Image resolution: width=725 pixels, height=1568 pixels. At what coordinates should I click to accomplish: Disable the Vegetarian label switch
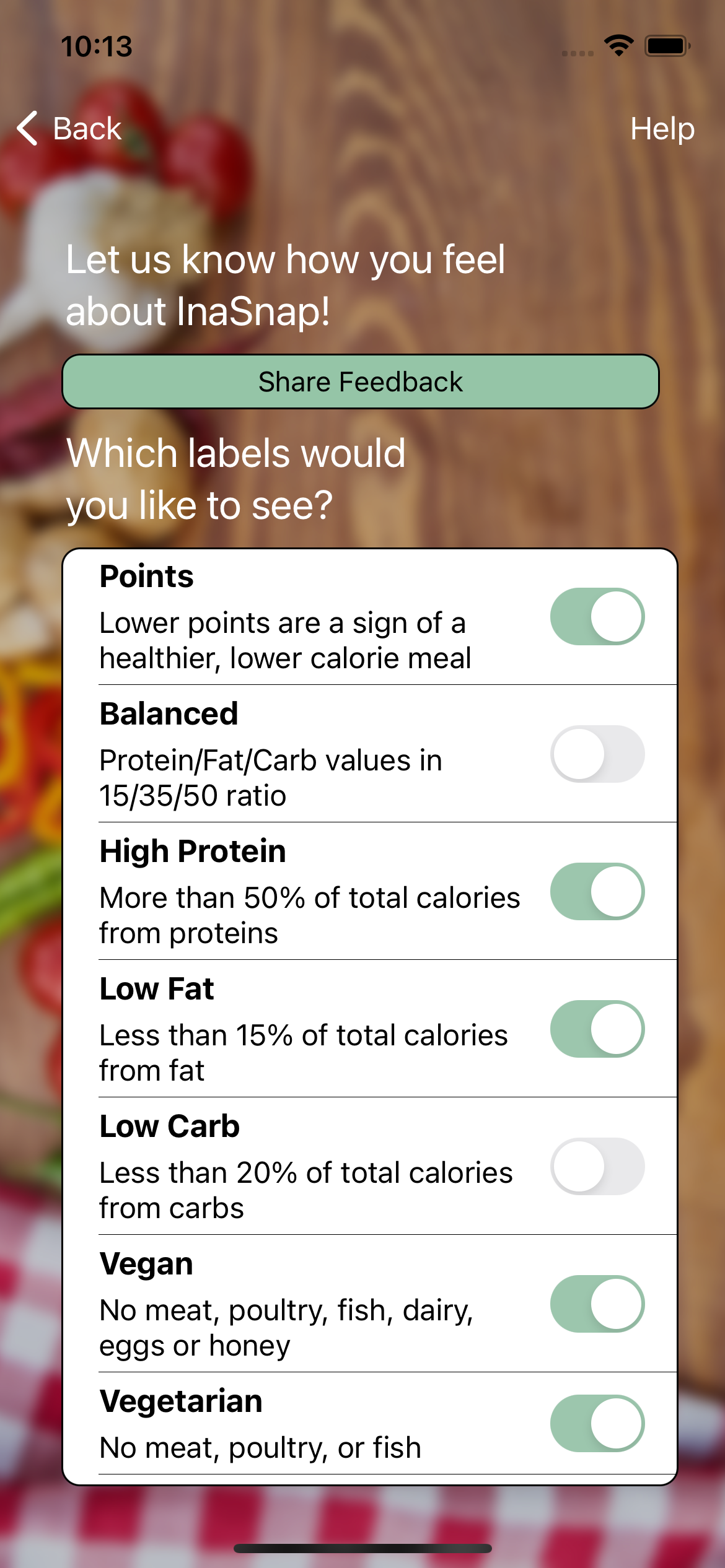(x=597, y=1423)
